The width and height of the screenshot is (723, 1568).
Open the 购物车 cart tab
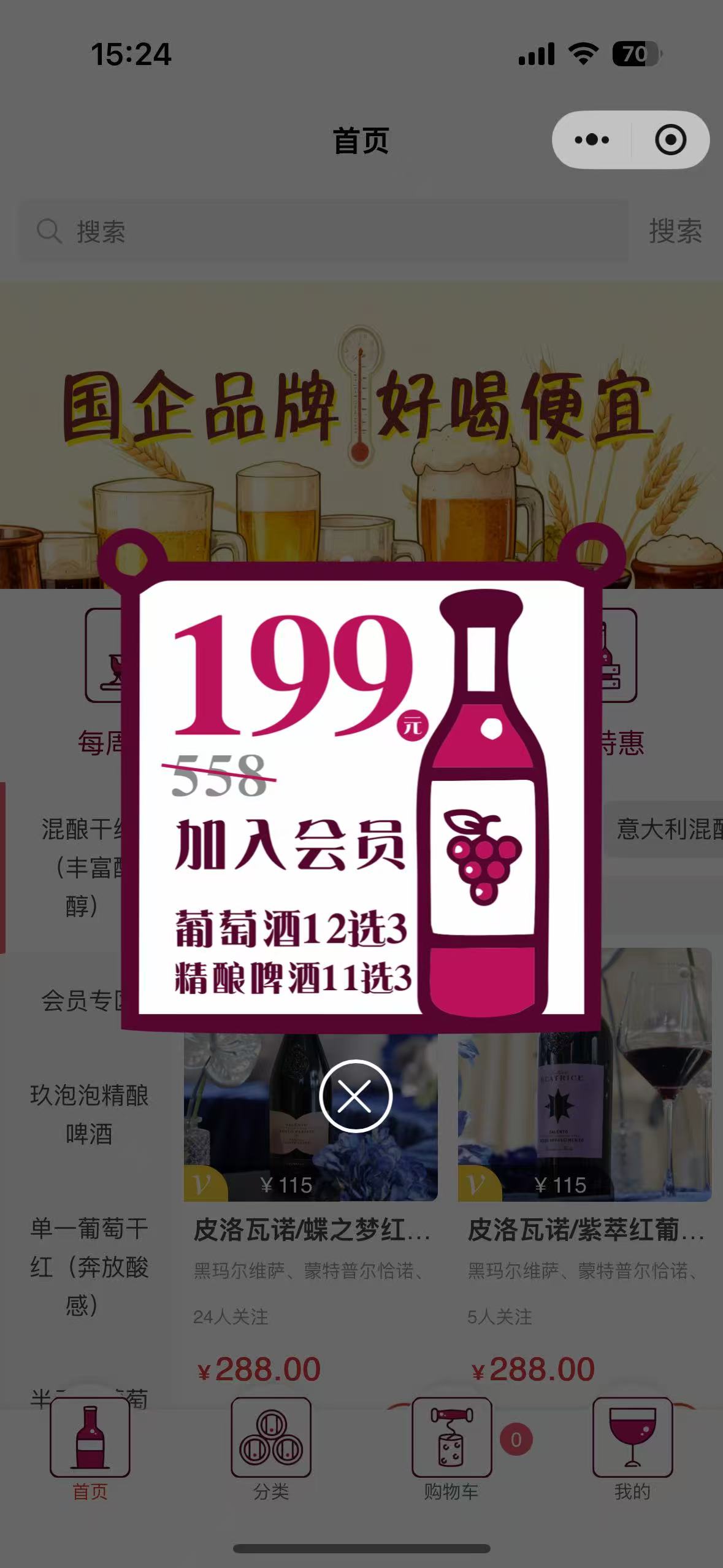(451, 1449)
